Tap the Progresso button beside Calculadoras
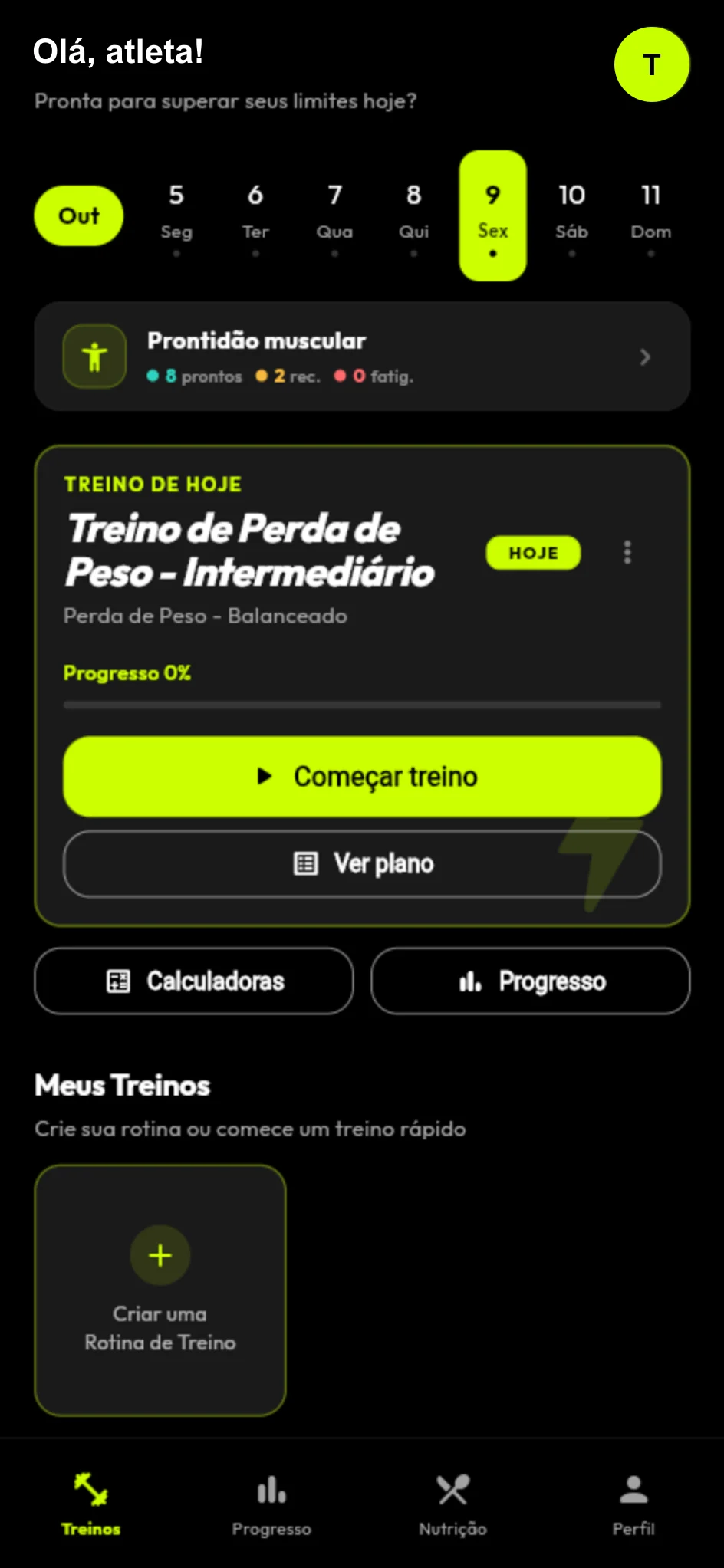This screenshot has width=724, height=1568. click(531, 981)
